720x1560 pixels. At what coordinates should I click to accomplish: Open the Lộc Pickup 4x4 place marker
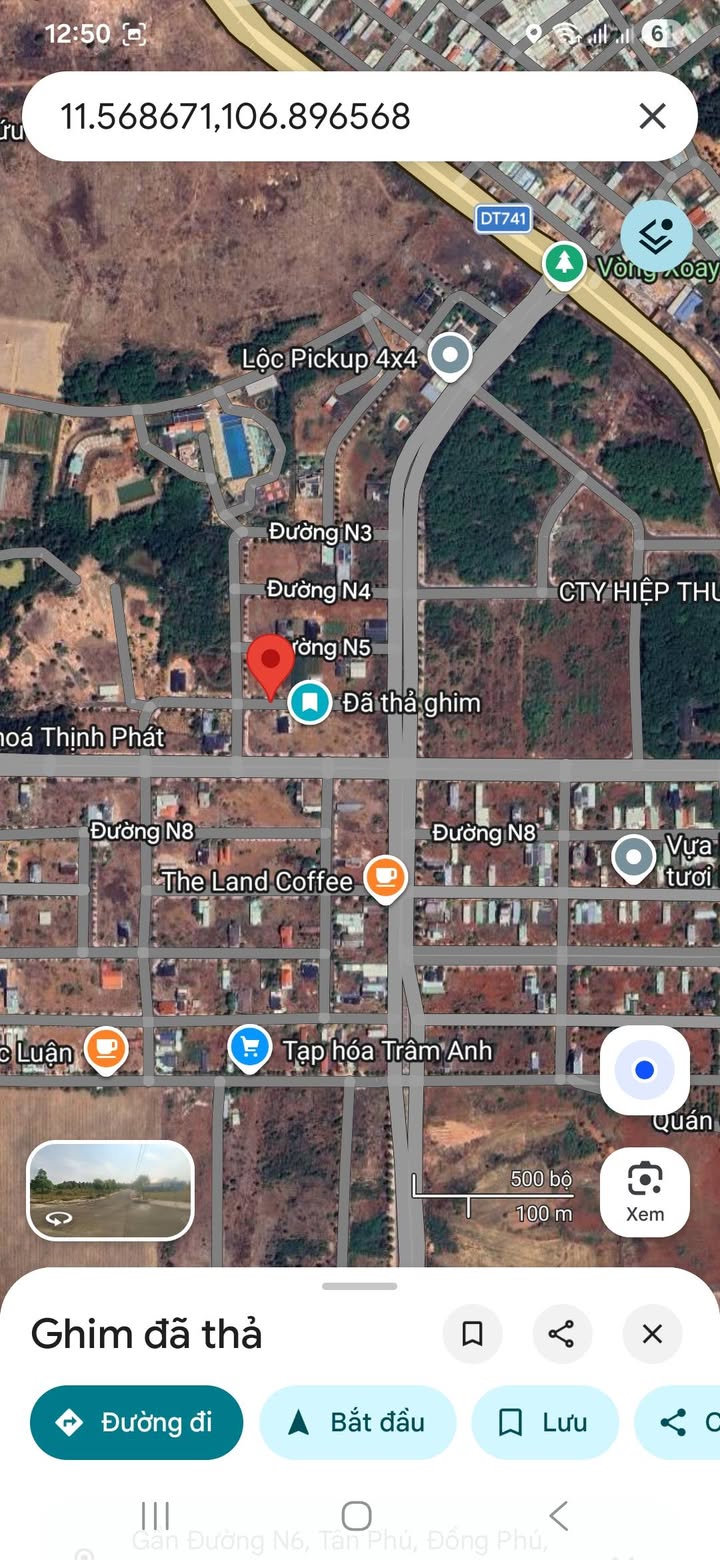coord(450,355)
